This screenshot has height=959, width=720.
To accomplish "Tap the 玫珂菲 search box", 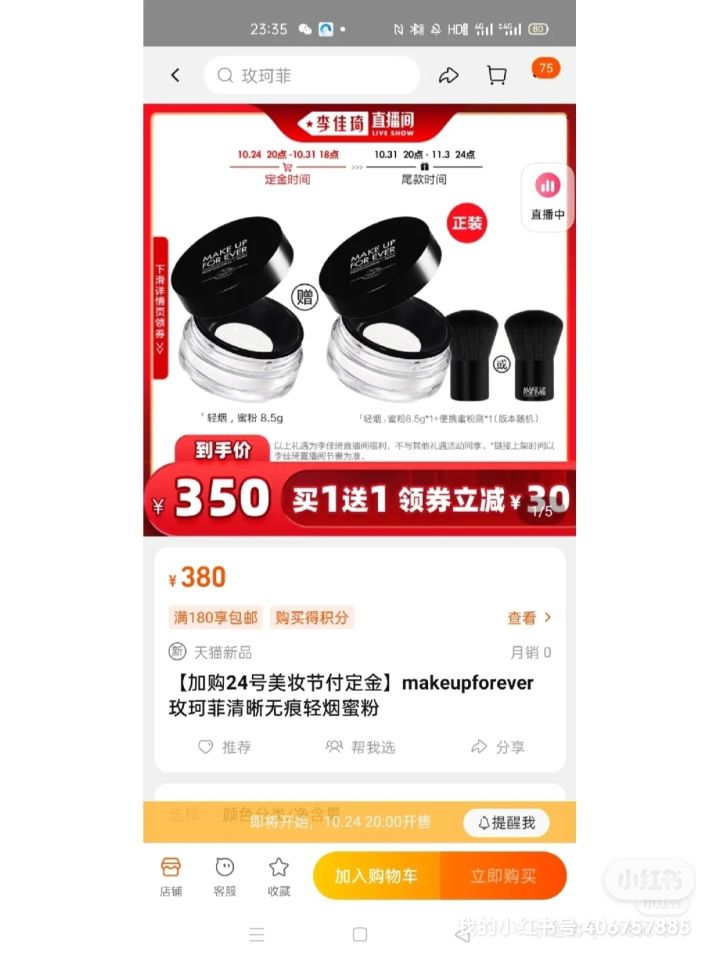I will click(x=312, y=75).
